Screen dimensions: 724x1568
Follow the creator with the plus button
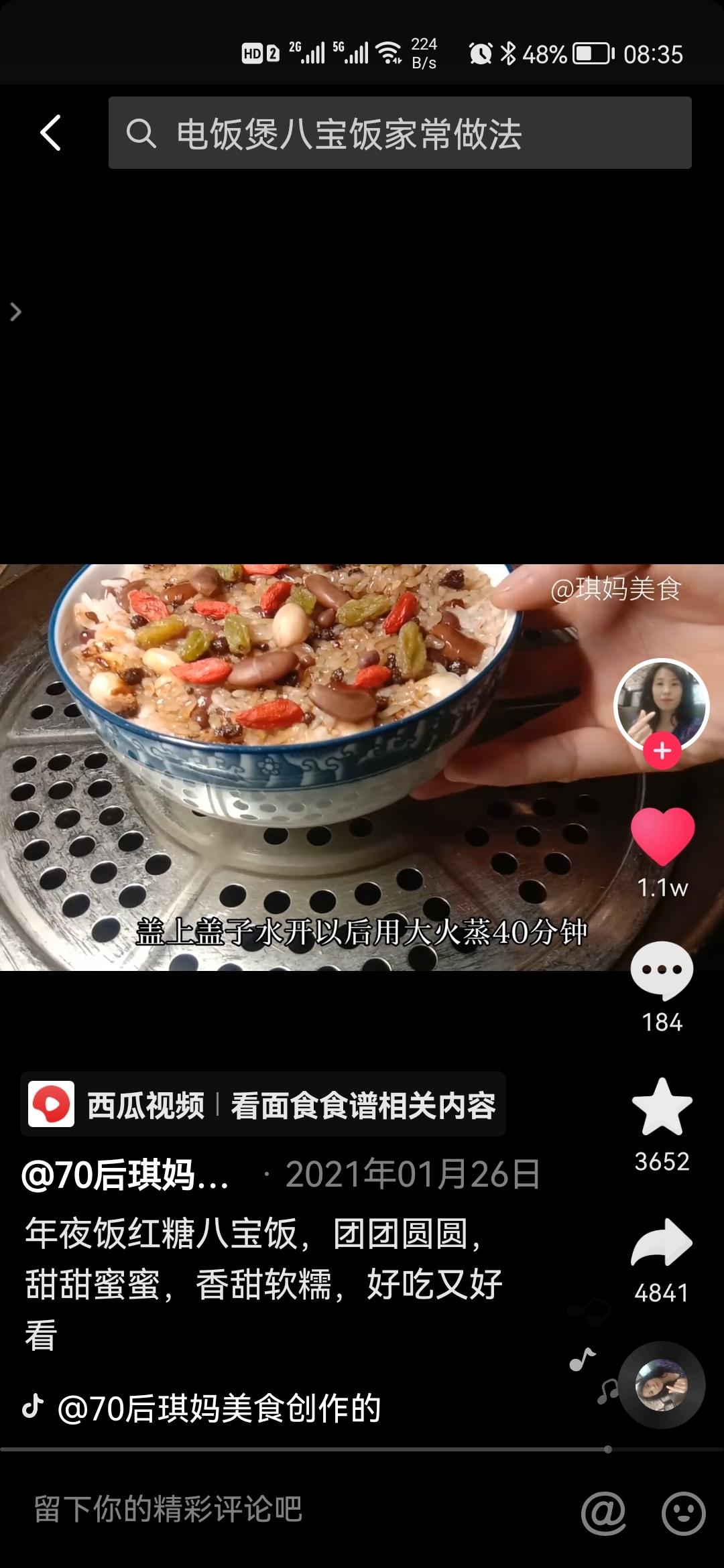[x=662, y=751]
